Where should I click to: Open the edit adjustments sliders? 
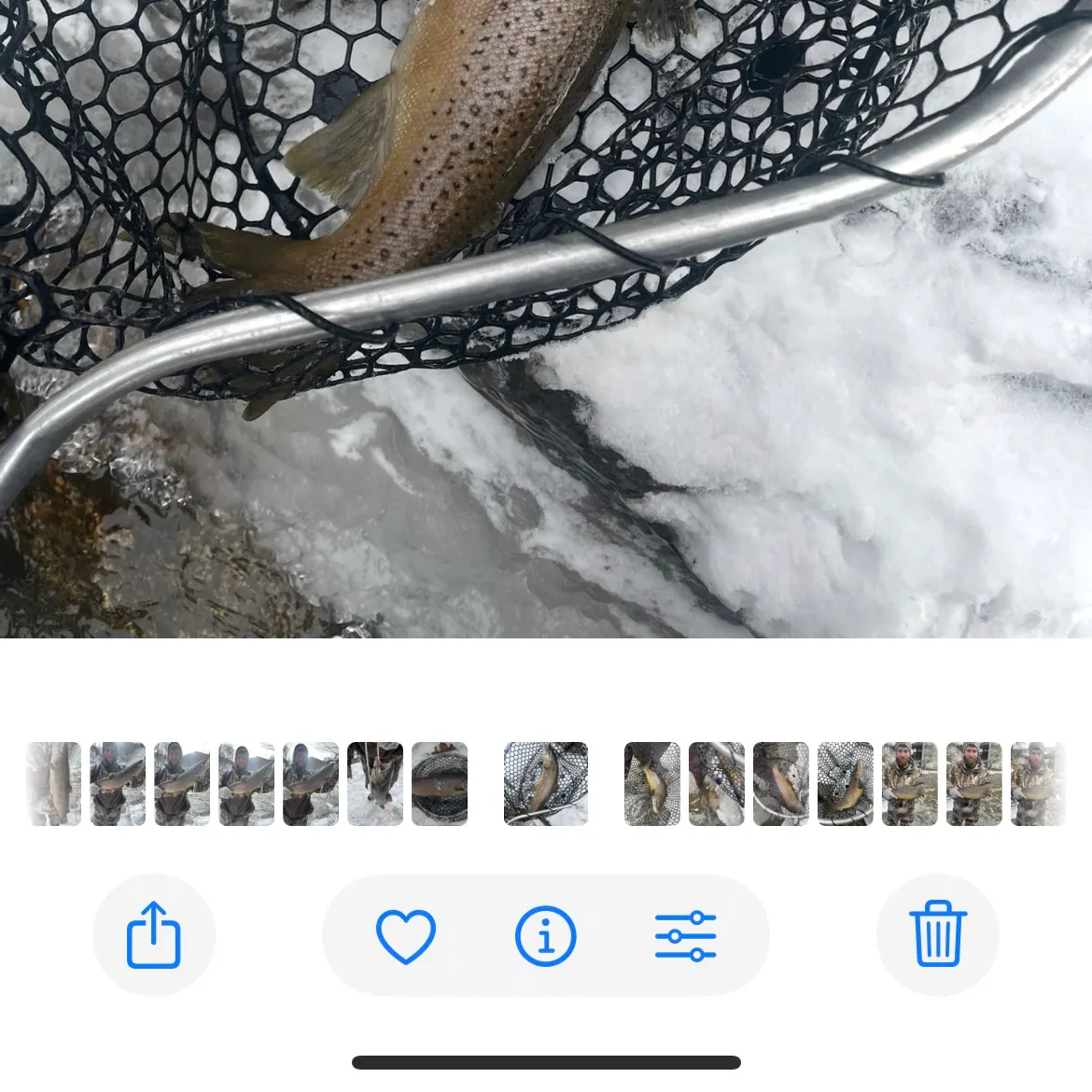(685, 935)
